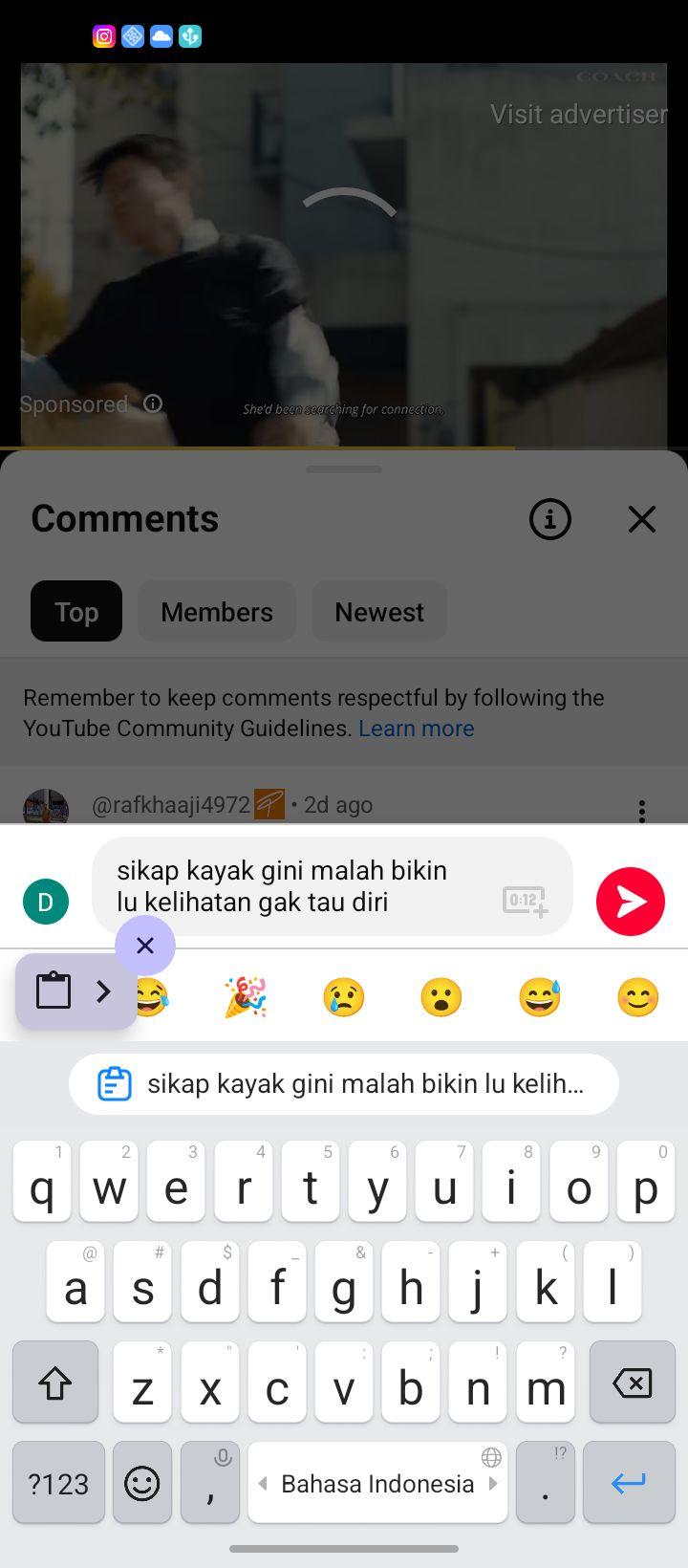This screenshot has height=1568, width=688.
Task: Visit advertiser from the video ad
Action: pyautogui.click(x=579, y=114)
